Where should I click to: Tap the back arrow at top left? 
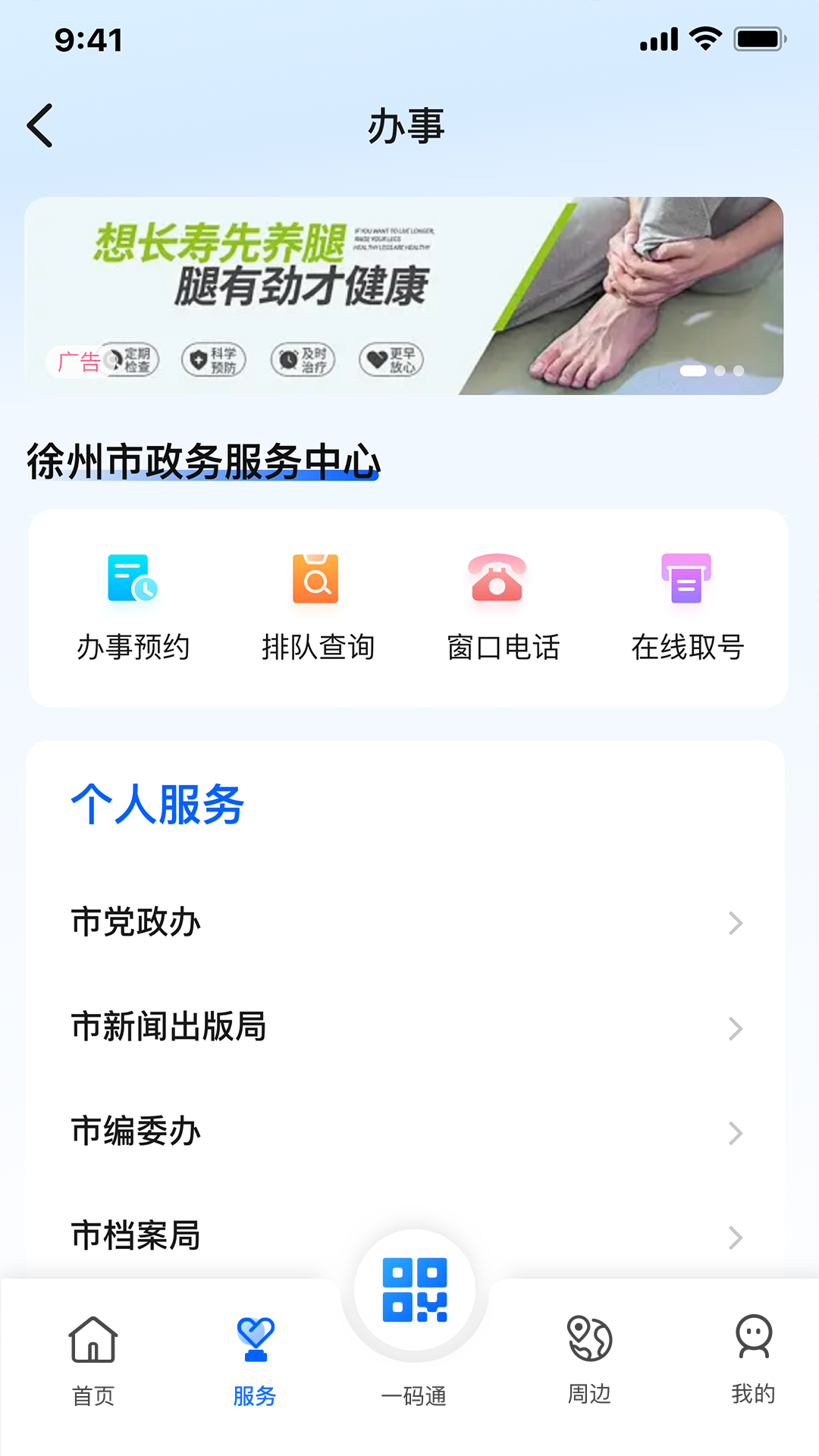point(40,126)
